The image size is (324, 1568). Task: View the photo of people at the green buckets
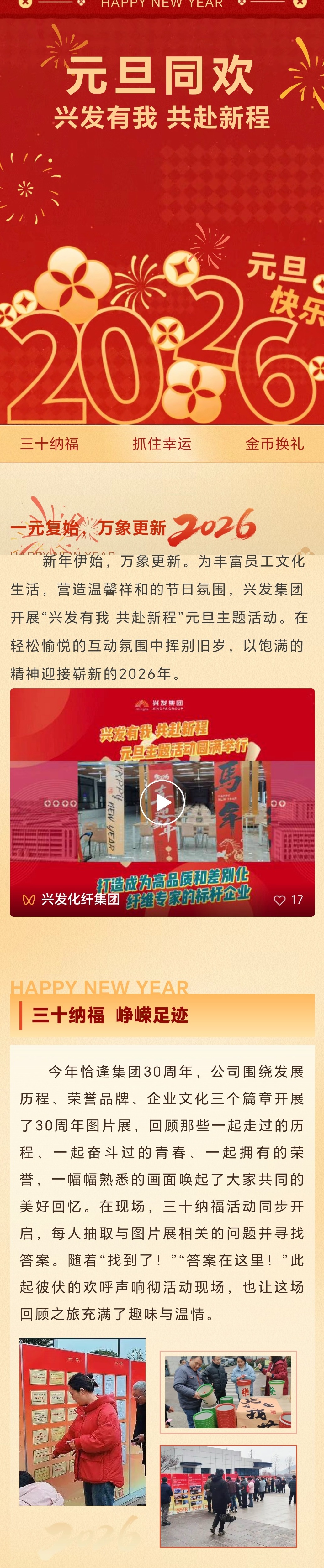[x=228, y=1391]
